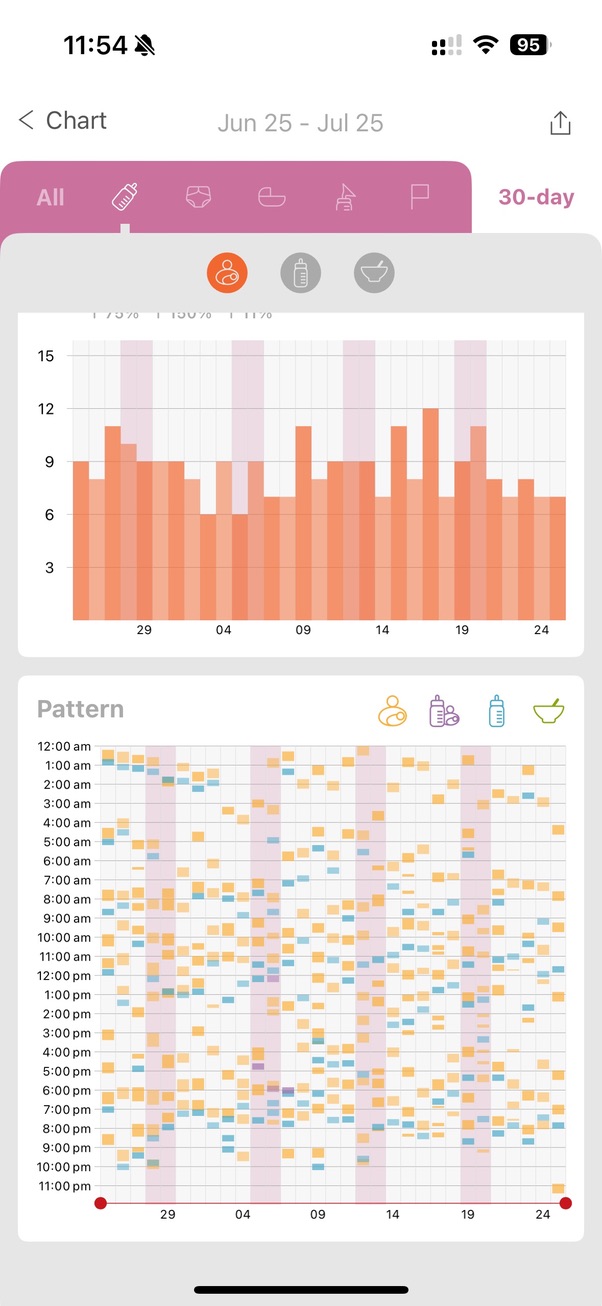Select the grey bottle feeding filter

pyautogui.click(x=300, y=272)
